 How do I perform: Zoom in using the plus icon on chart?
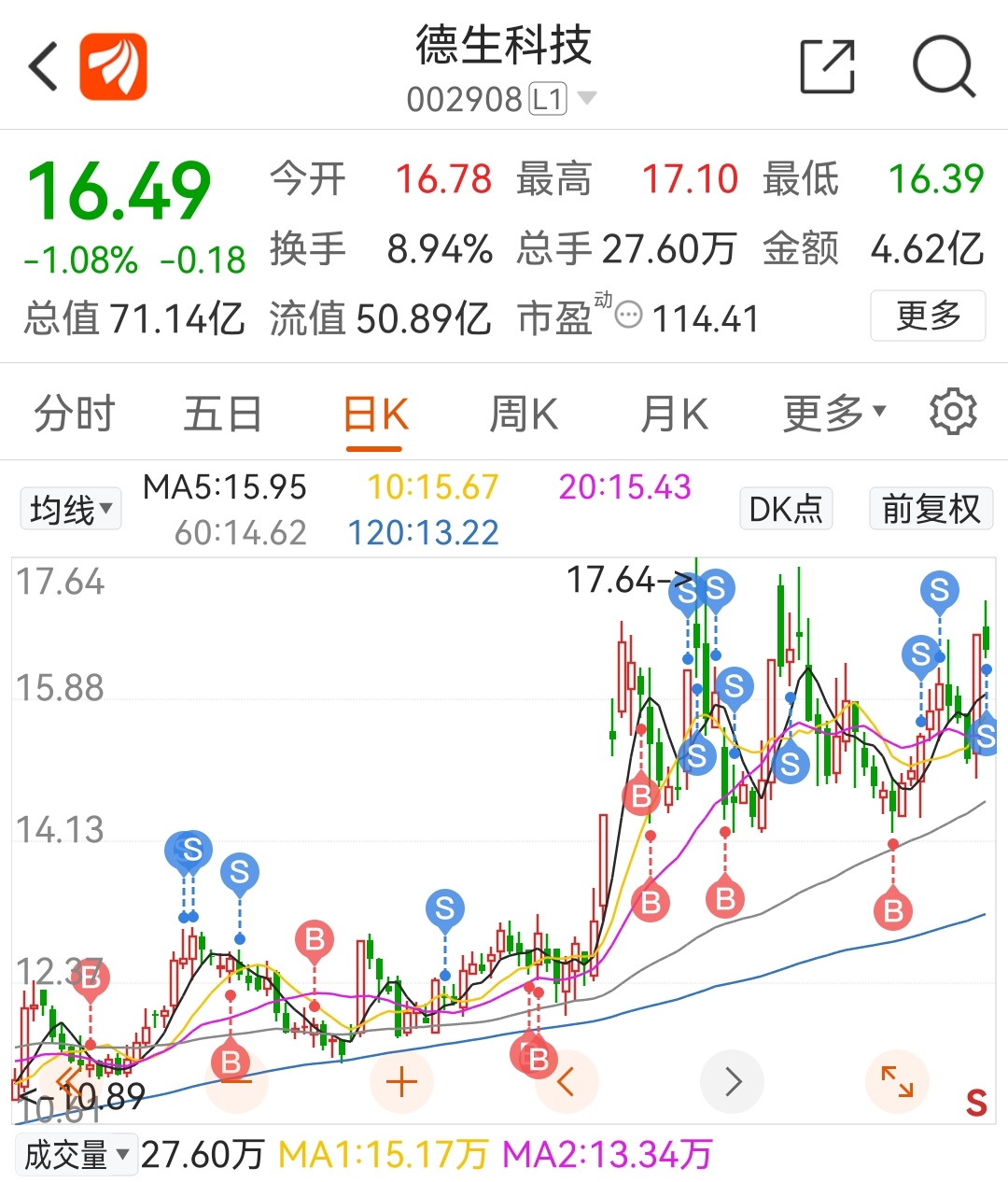[x=401, y=1081]
